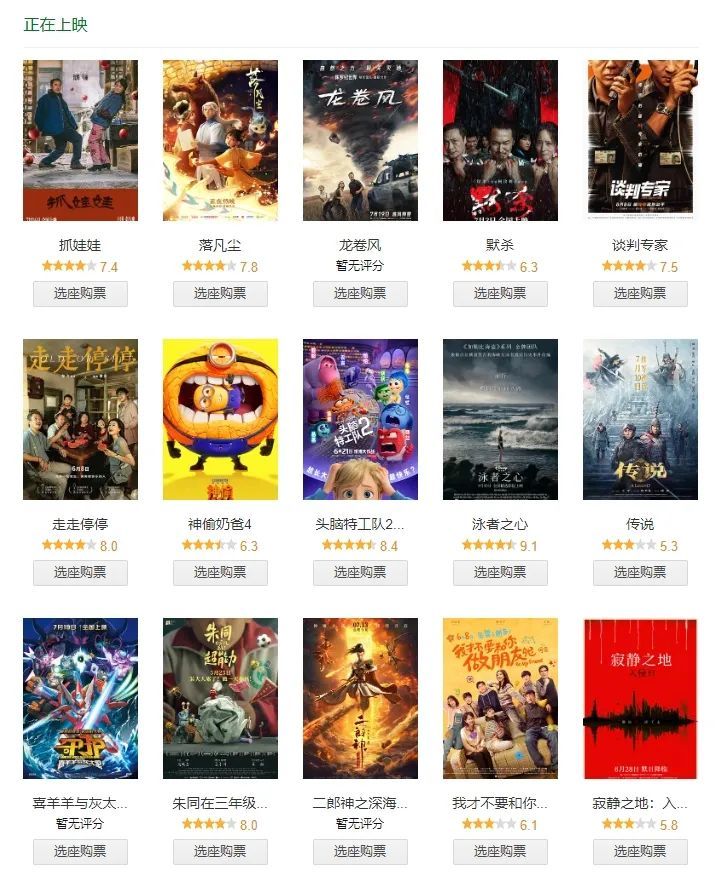Screen dimensions: 720x878
Task: Click 选座购票 button for 神偷奶爸4
Action: pos(222,574)
